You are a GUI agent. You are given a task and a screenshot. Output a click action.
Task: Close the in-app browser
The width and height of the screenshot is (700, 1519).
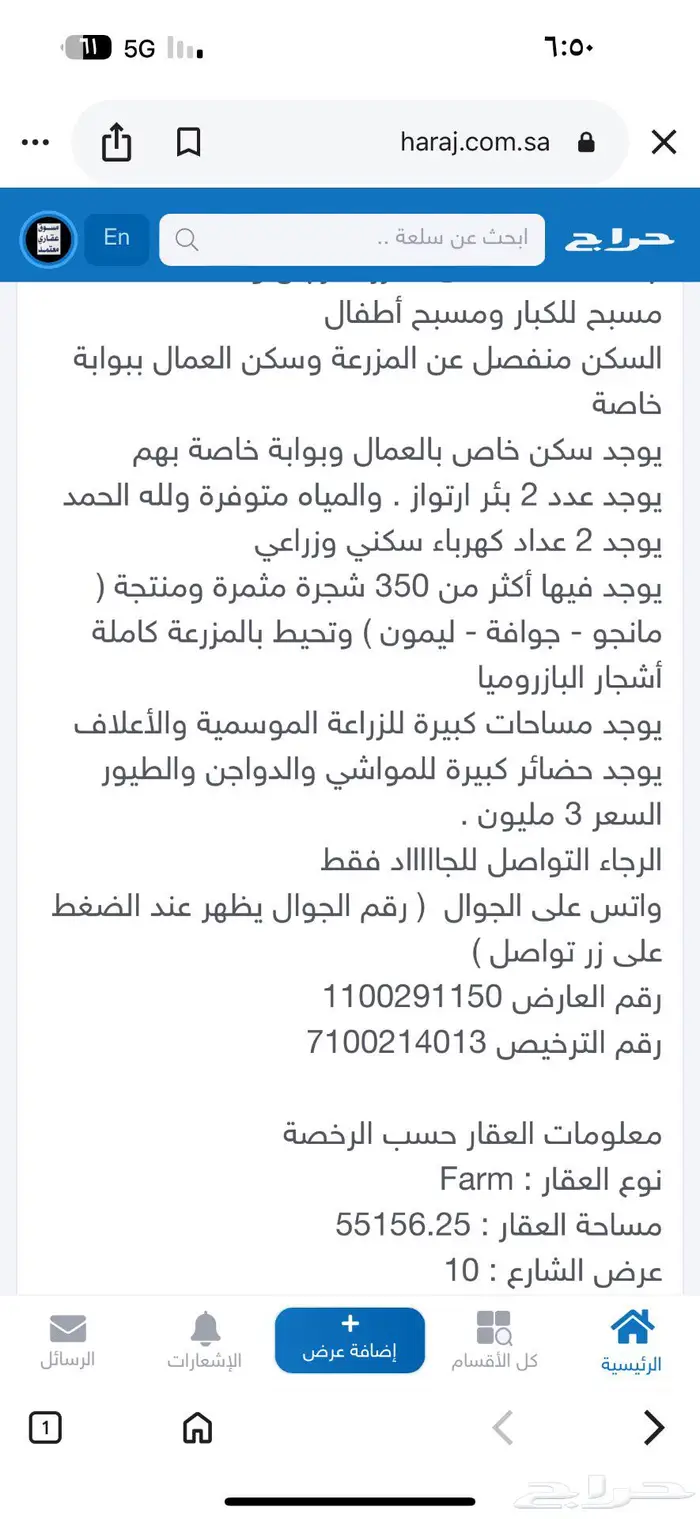point(663,143)
